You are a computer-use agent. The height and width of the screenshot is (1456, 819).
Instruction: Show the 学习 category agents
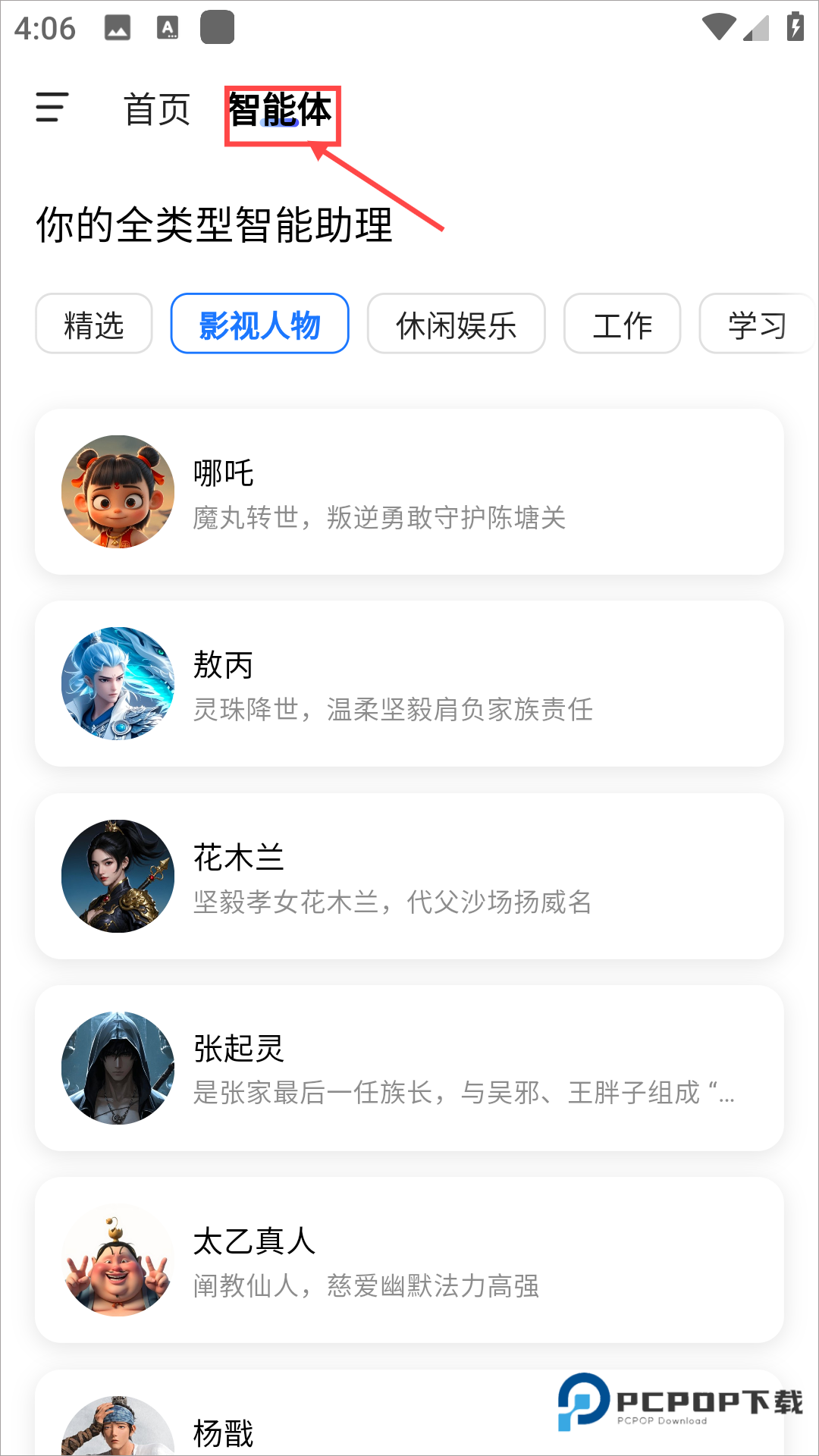757,325
